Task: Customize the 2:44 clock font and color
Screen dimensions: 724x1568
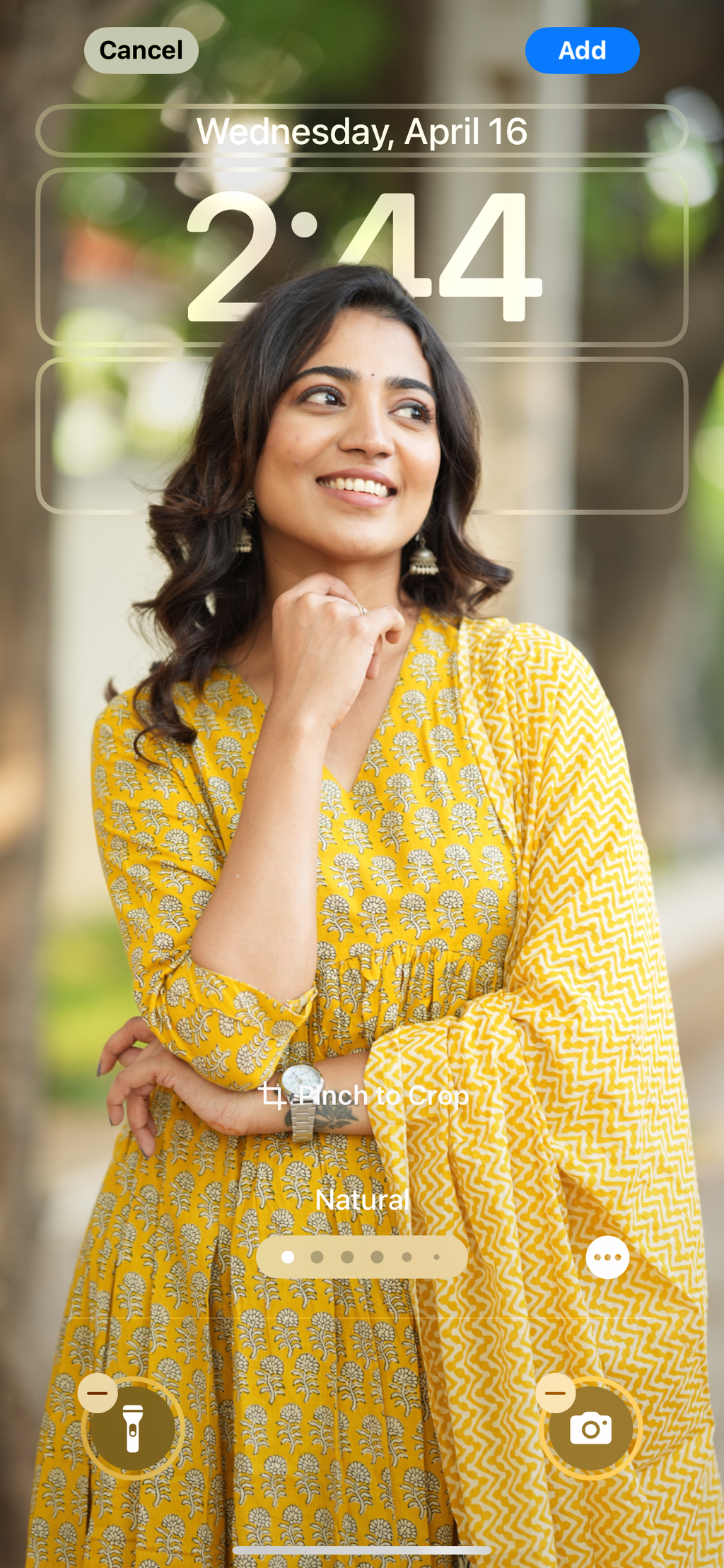Action: click(361, 257)
